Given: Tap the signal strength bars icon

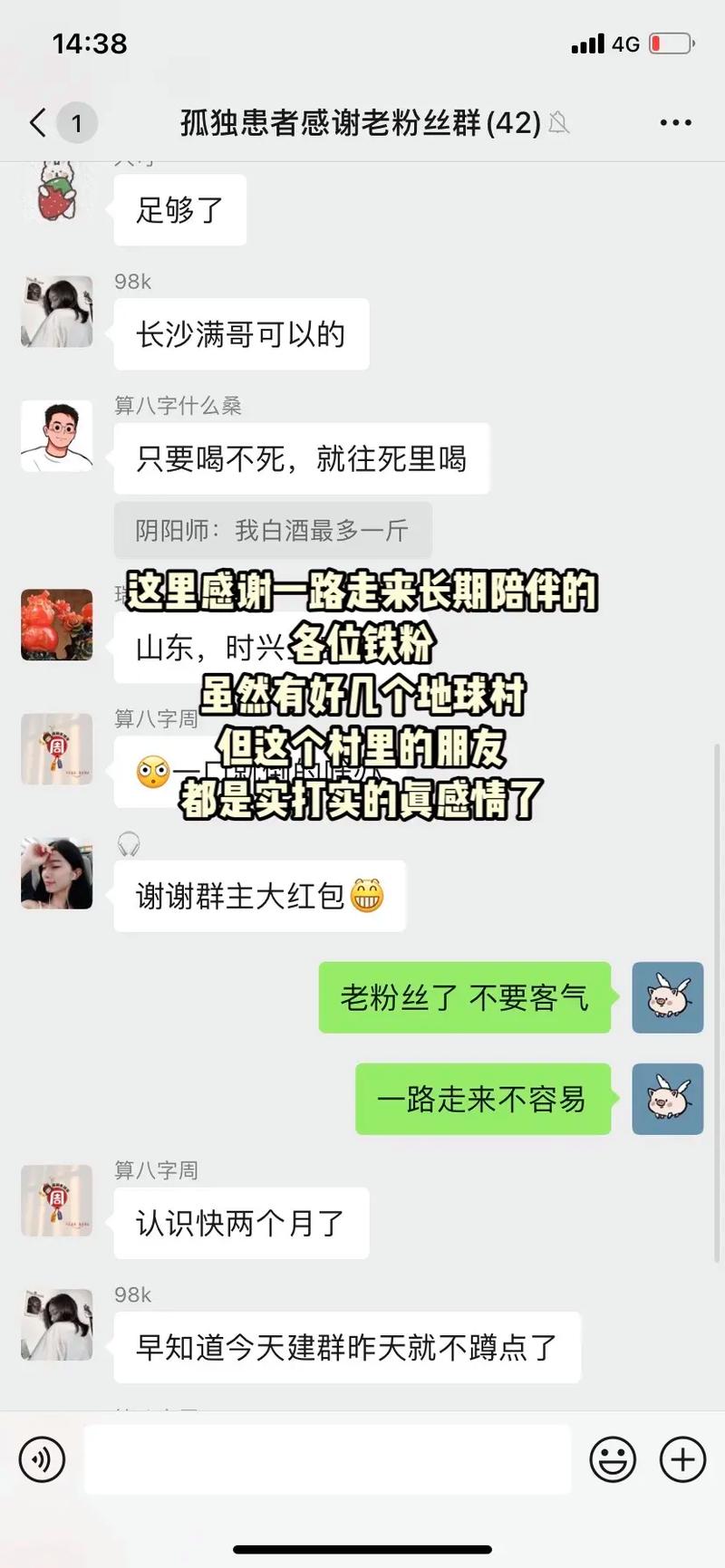Looking at the screenshot, I should (589, 42).
